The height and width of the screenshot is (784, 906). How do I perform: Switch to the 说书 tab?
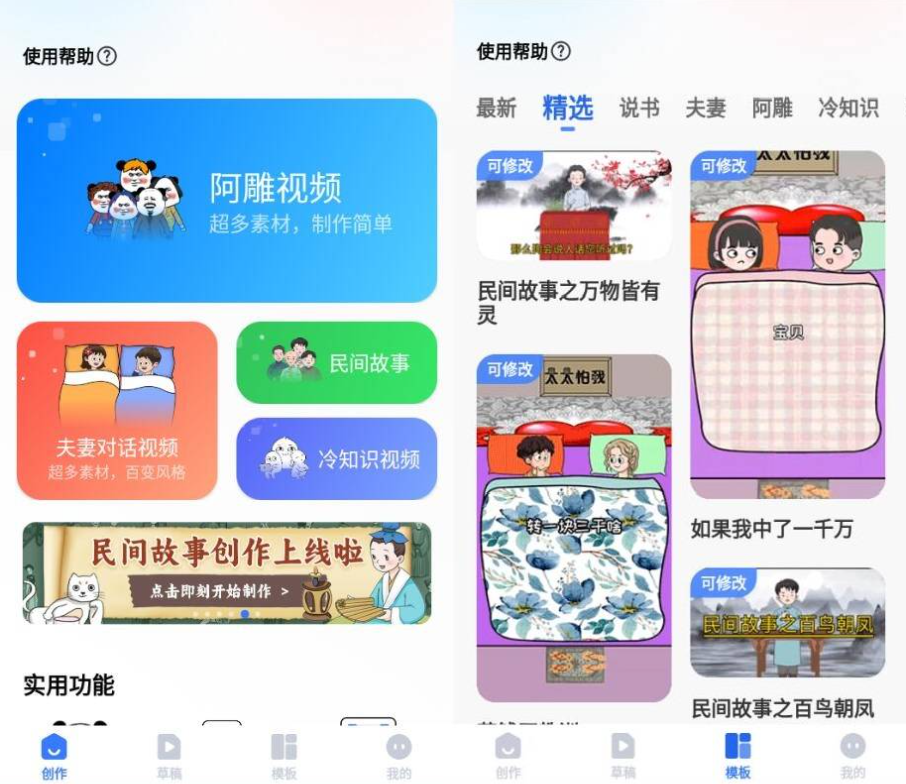639,108
